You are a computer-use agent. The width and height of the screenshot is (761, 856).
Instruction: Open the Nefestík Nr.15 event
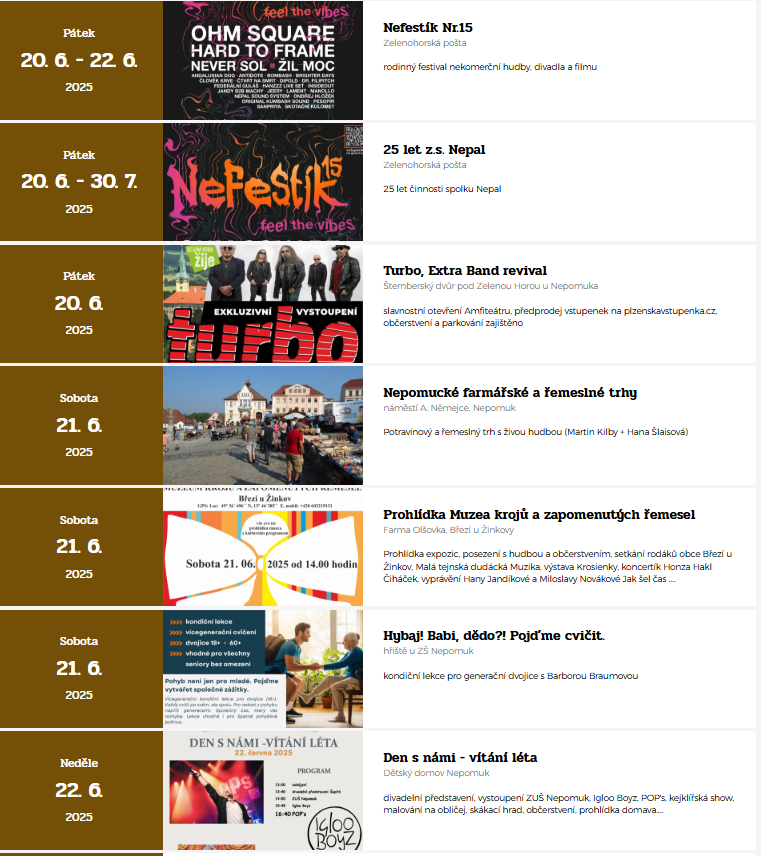pyautogui.click(x=428, y=28)
